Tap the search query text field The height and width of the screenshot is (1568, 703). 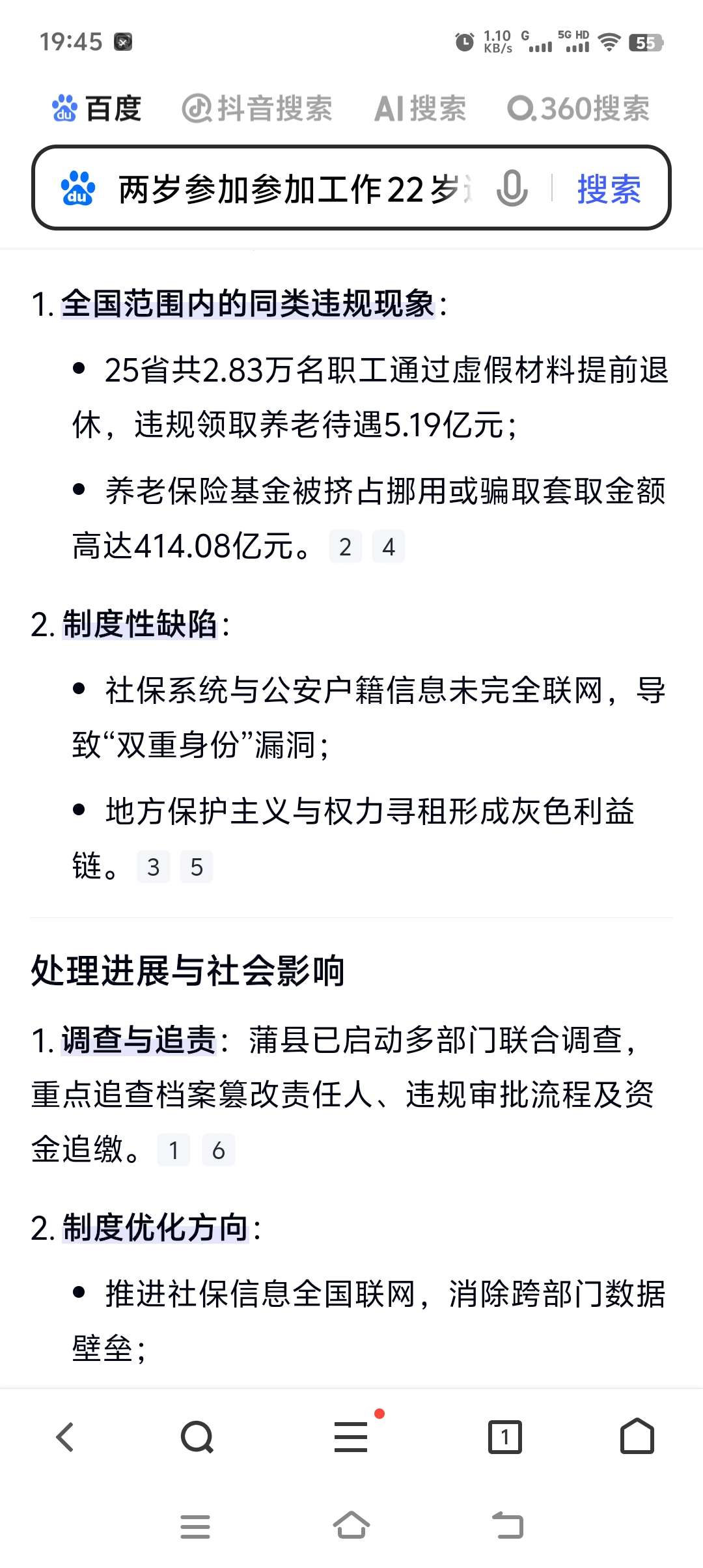coord(296,189)
